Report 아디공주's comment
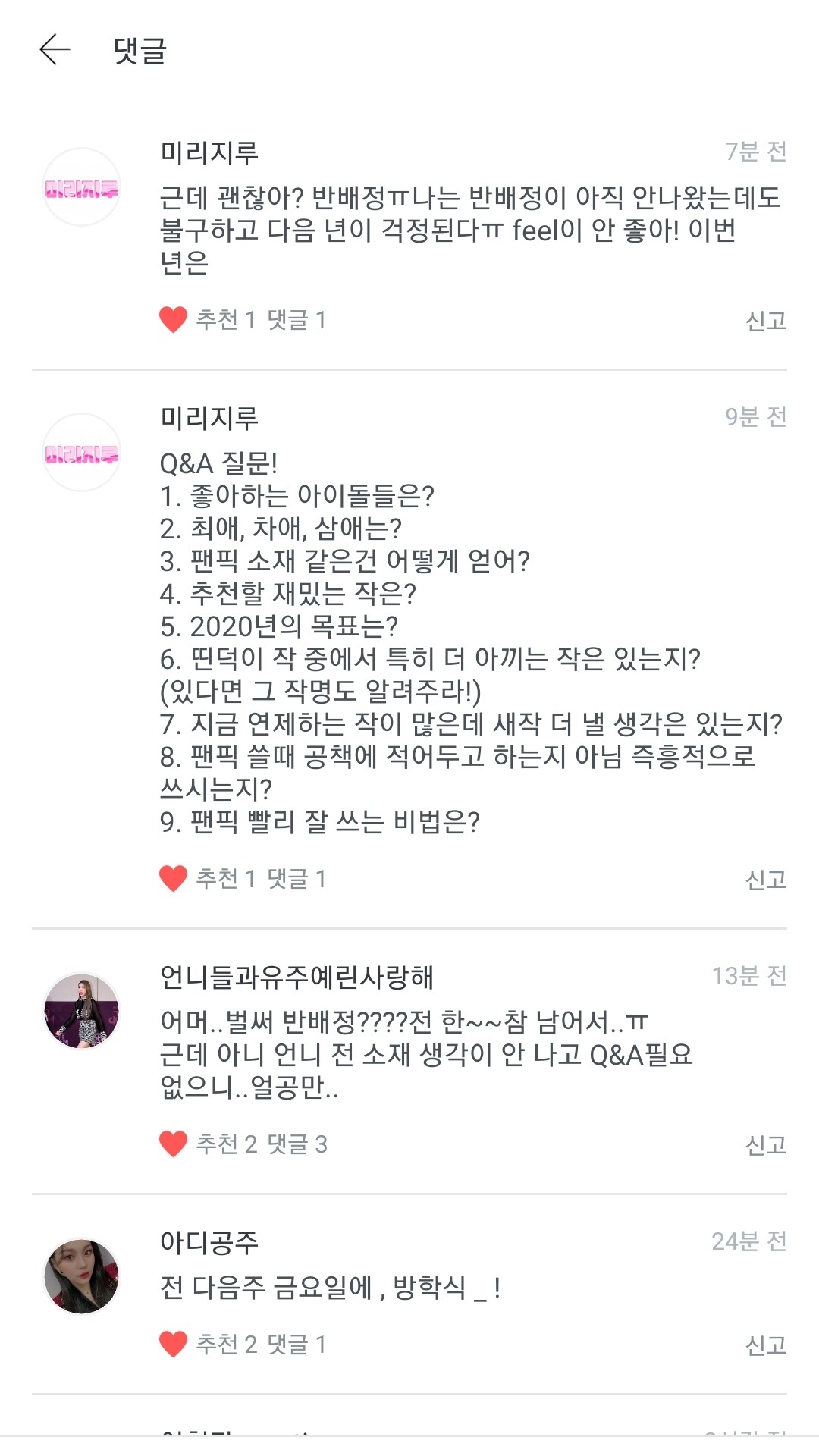The height and width of the screenshot is (1456, 819). (x=765, y=1345)
